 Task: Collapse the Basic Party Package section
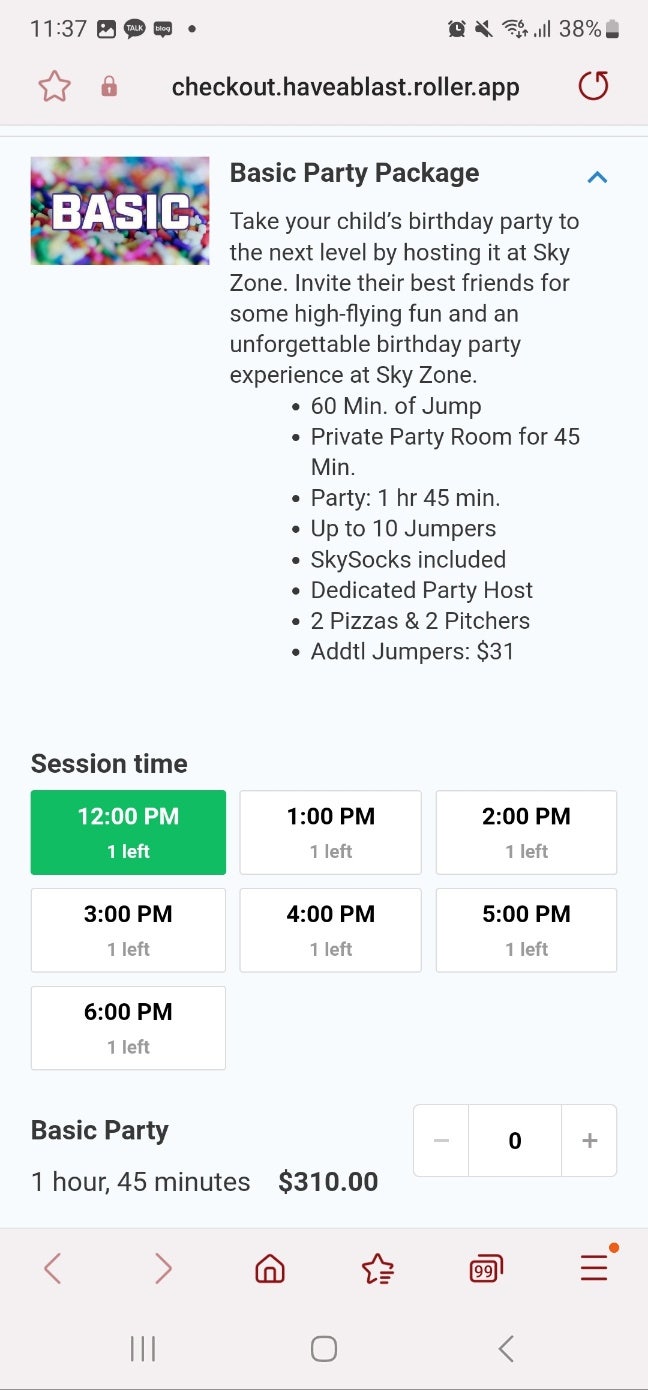click(597, 177)
